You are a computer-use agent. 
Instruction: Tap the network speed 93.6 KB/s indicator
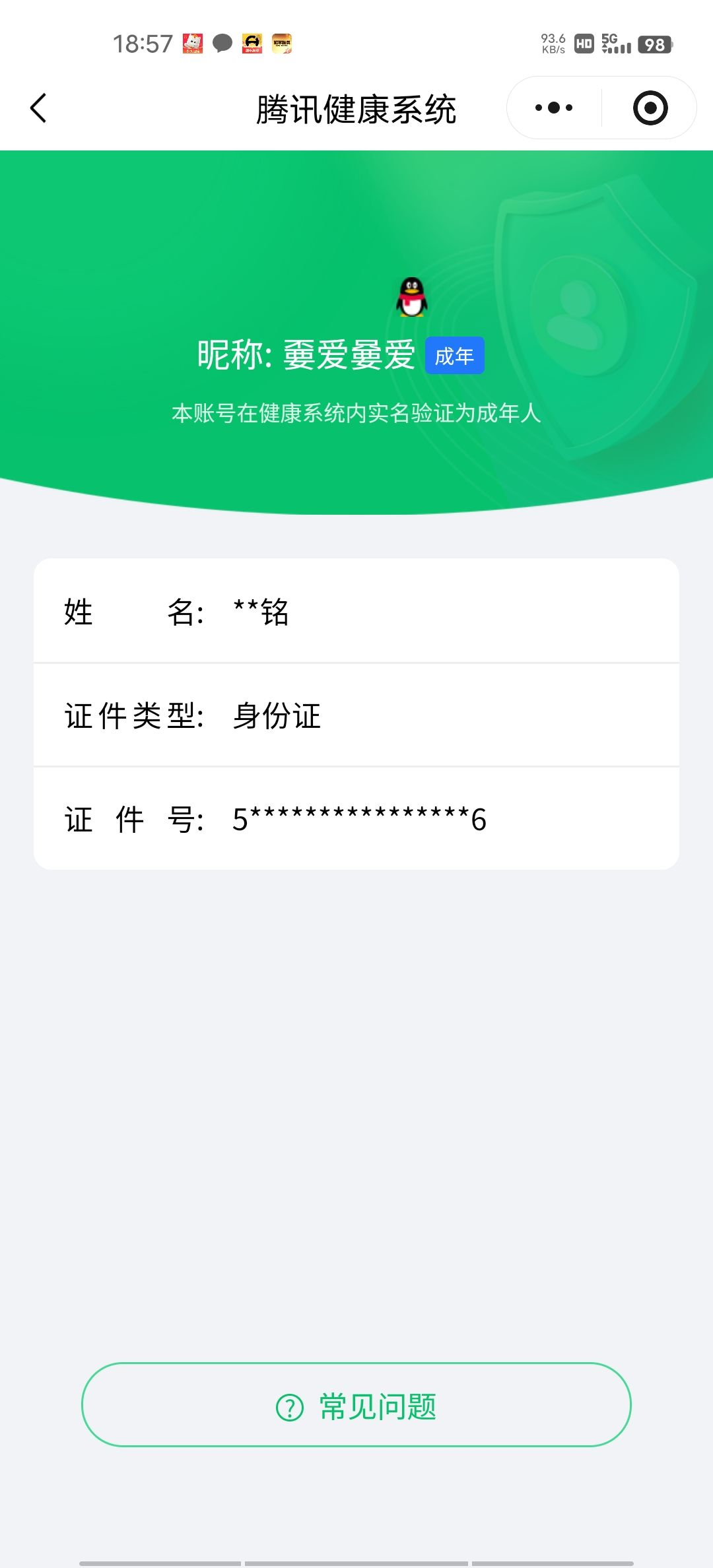click(552, 42)
